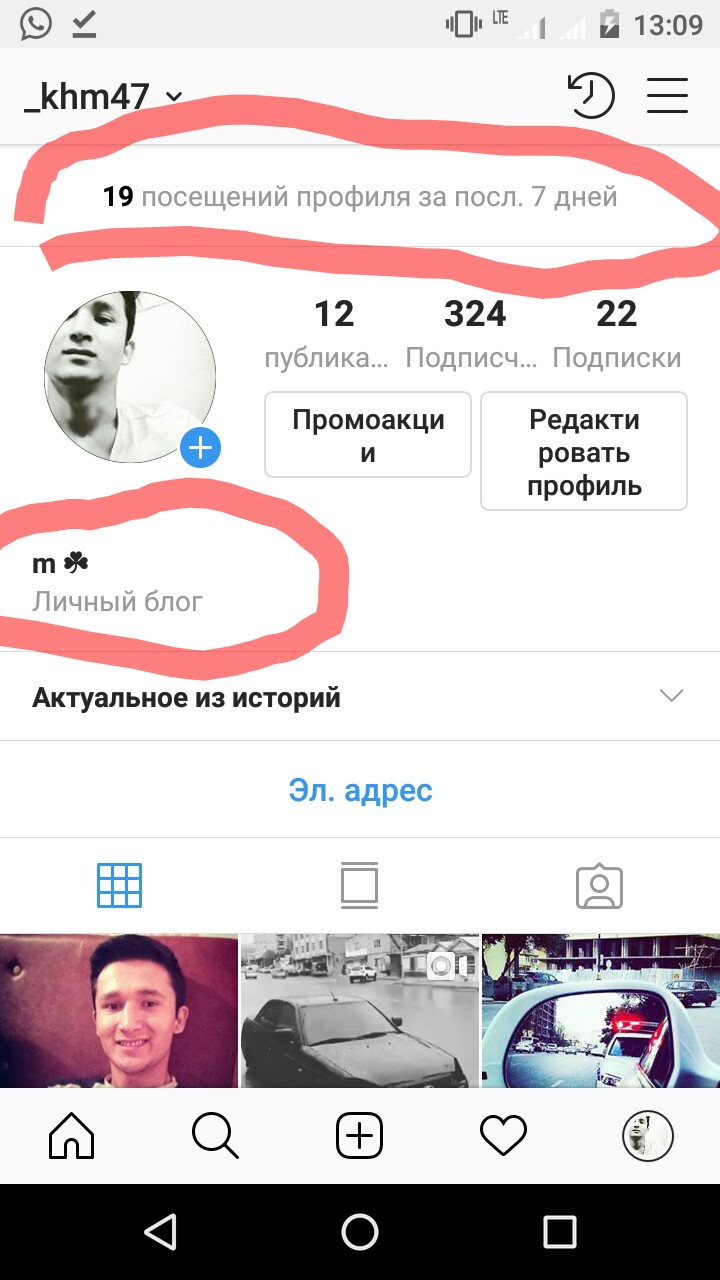Open the smiling man selfie post
Viewport: 720px width, 1280px height.
tap(119, 1010)
